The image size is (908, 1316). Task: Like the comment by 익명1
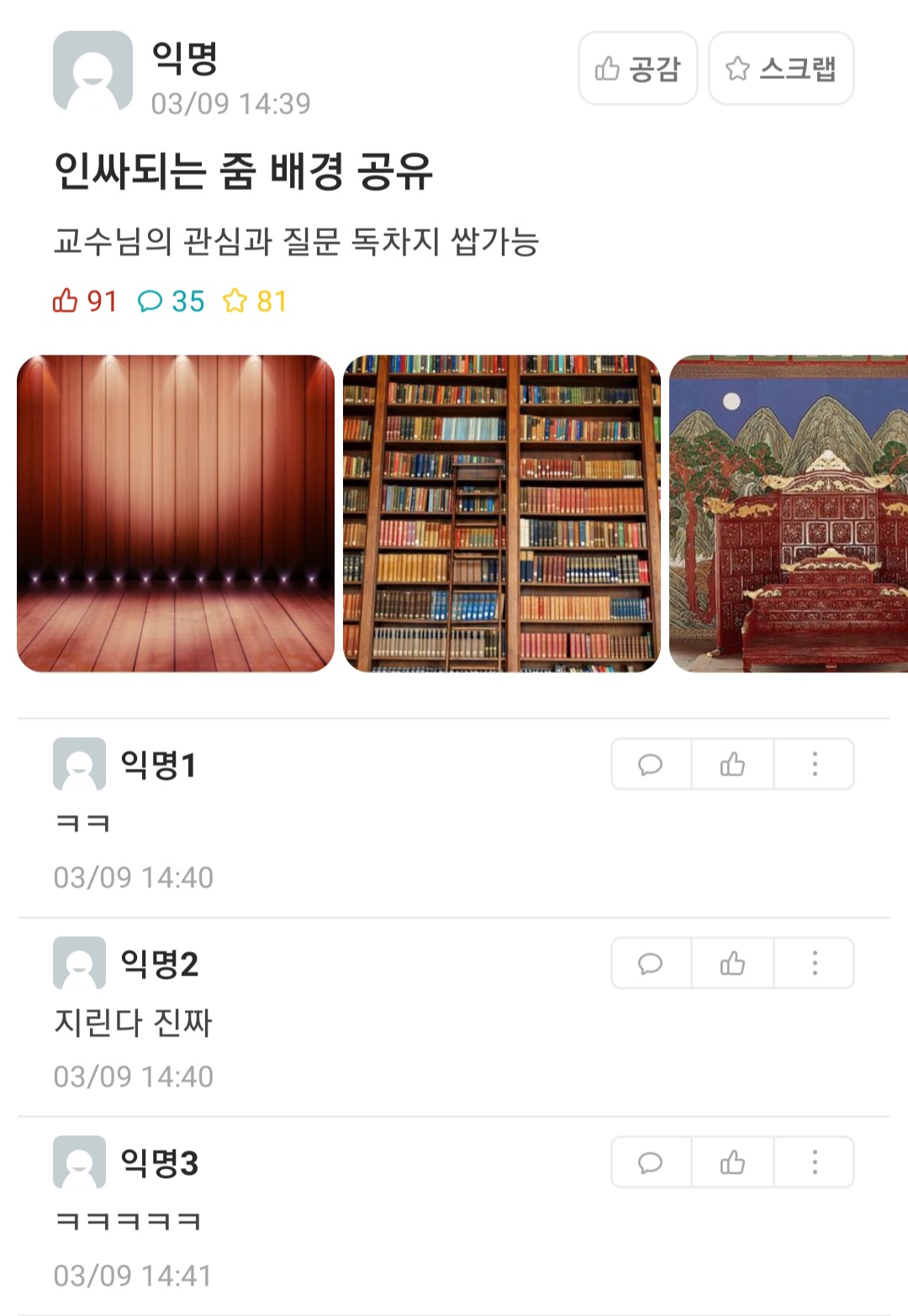[732, 765]
